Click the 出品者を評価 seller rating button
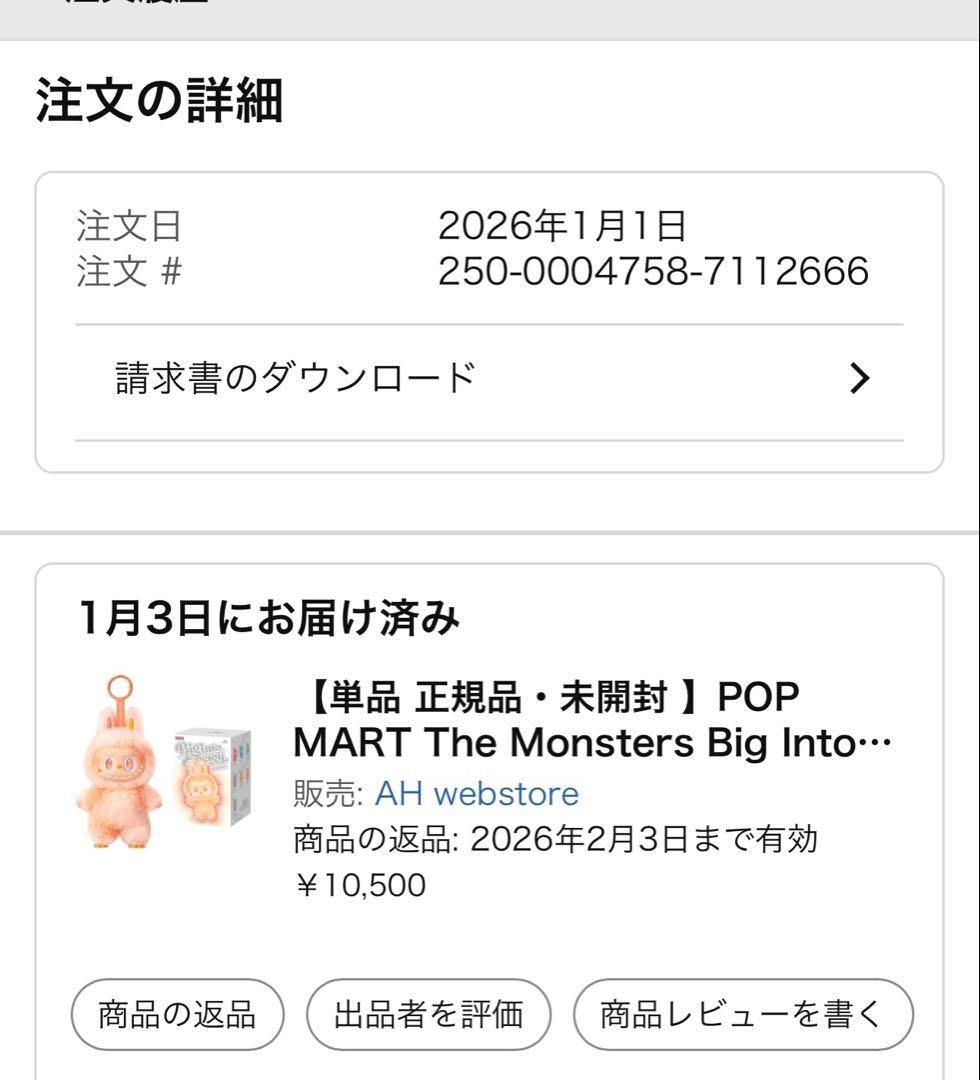This screenshot has height=1080, width=980. point(428,1013)
